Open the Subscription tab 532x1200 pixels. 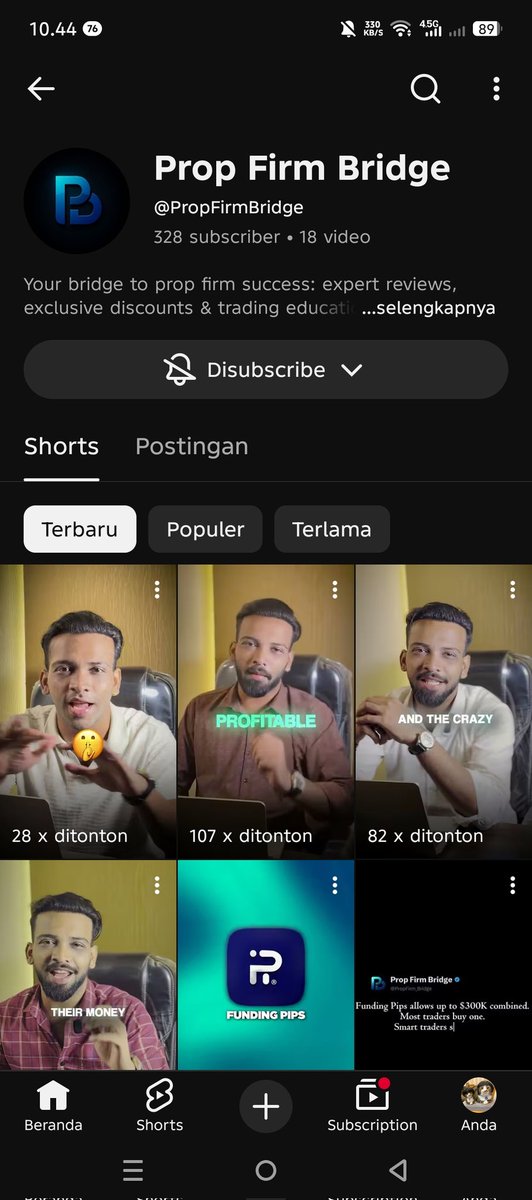[372, 1107]
